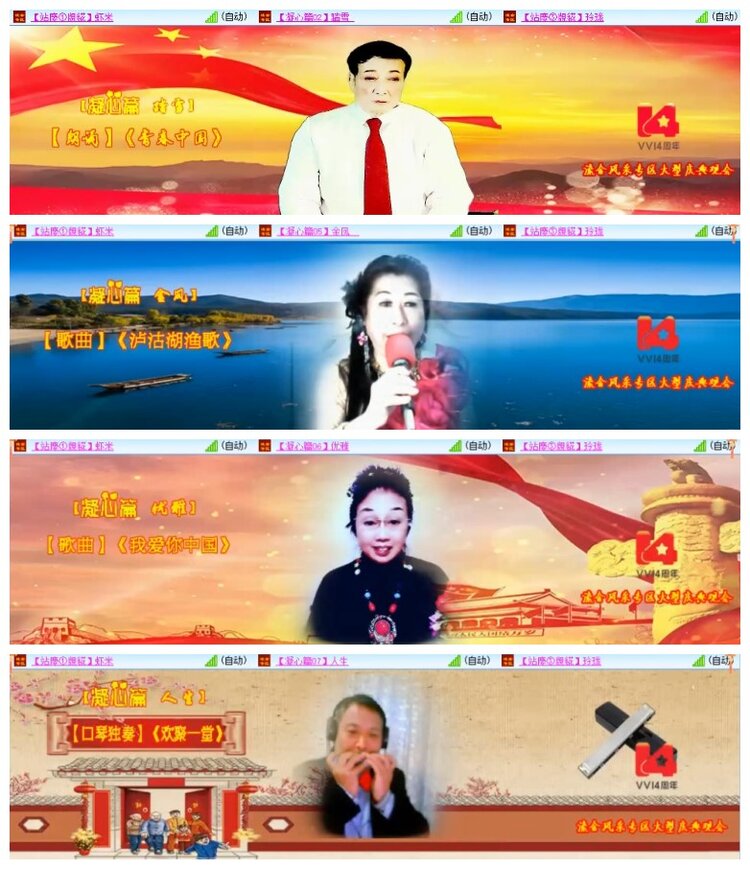Click the red grid icon before 玲珑 in the second bar
The width and height of the screenshot is (750, 869).
click(x=512, y=231)
